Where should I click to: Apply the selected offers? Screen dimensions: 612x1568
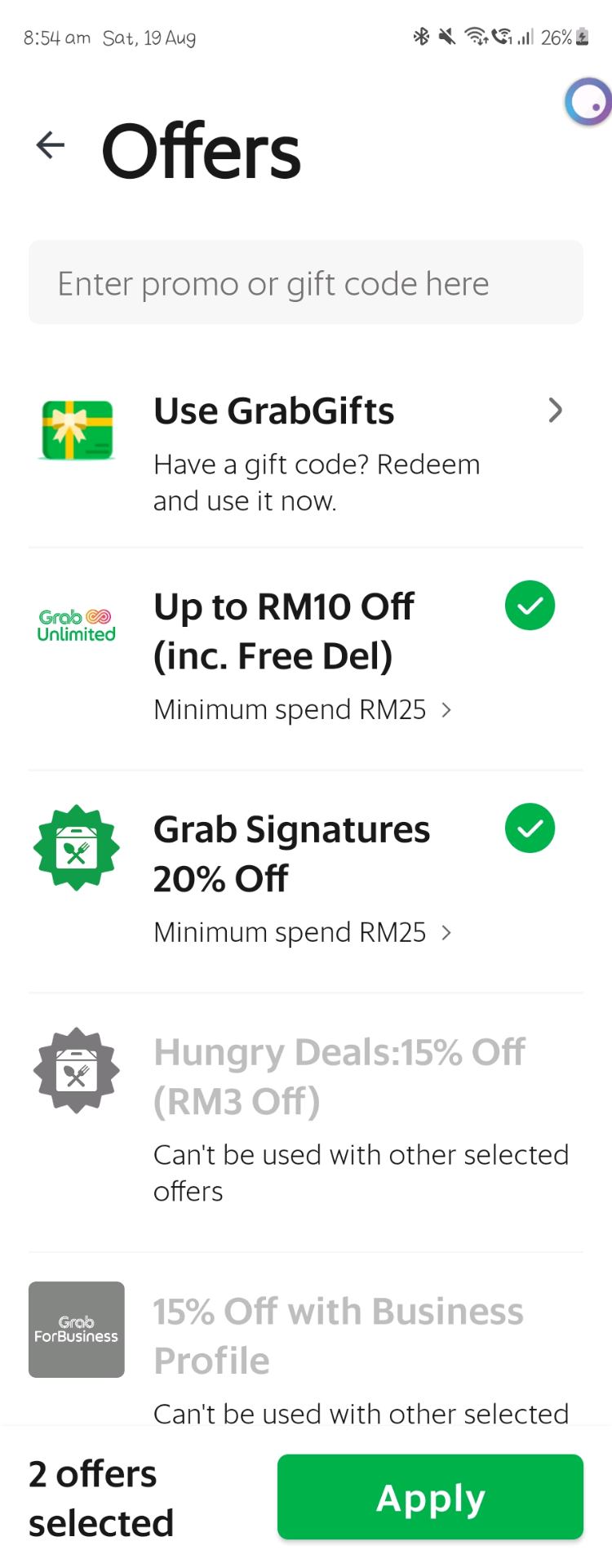point(430,1498)
